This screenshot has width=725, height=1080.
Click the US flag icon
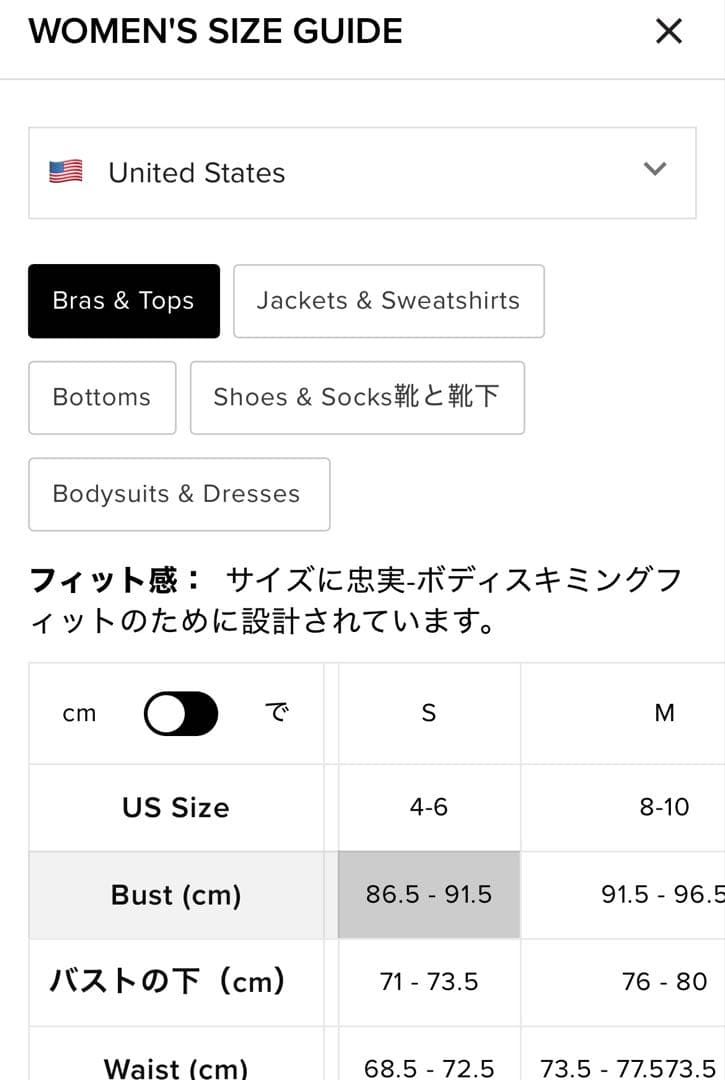(66, 172)
